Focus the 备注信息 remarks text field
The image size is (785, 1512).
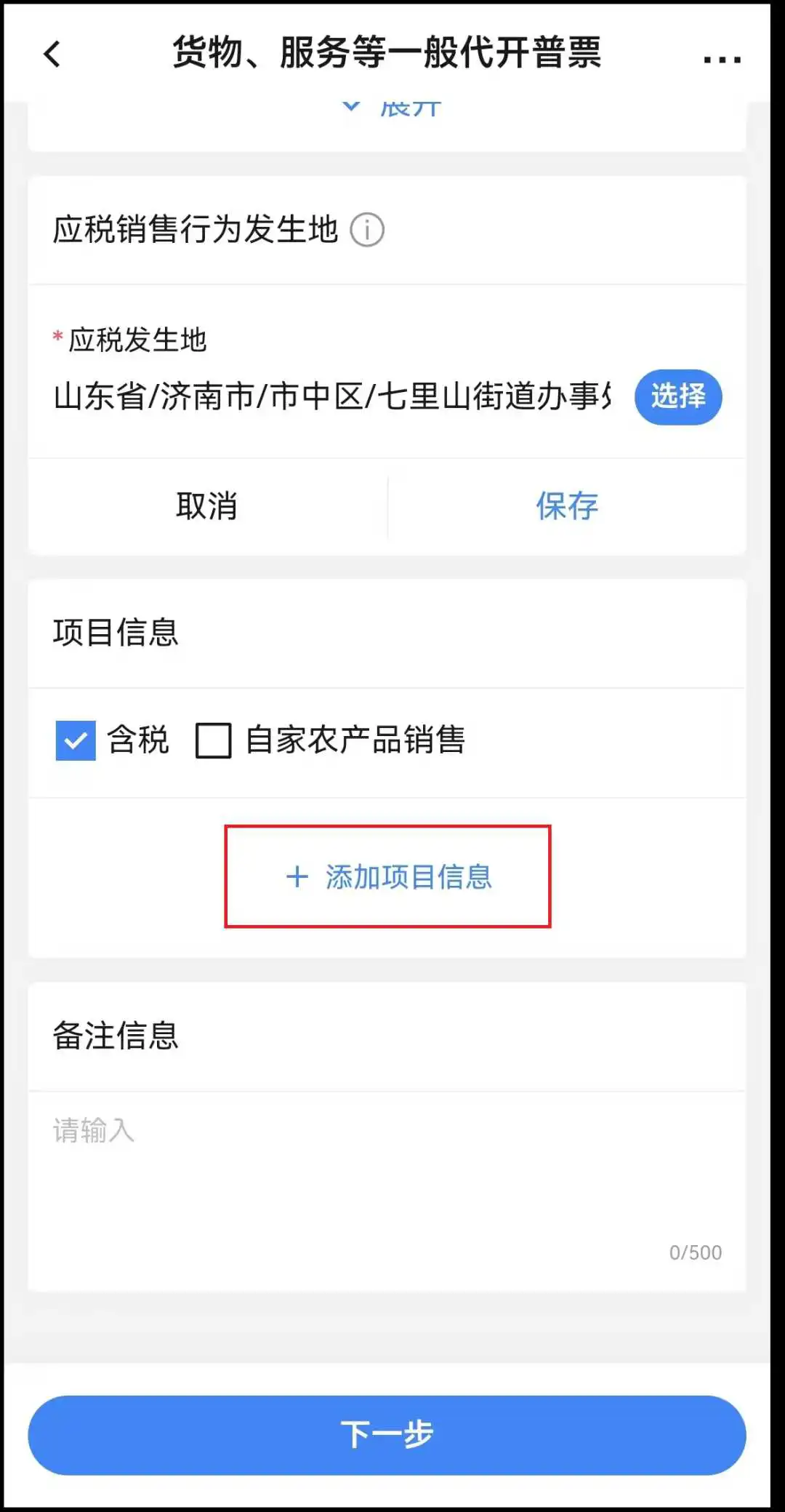[387, 1178]
